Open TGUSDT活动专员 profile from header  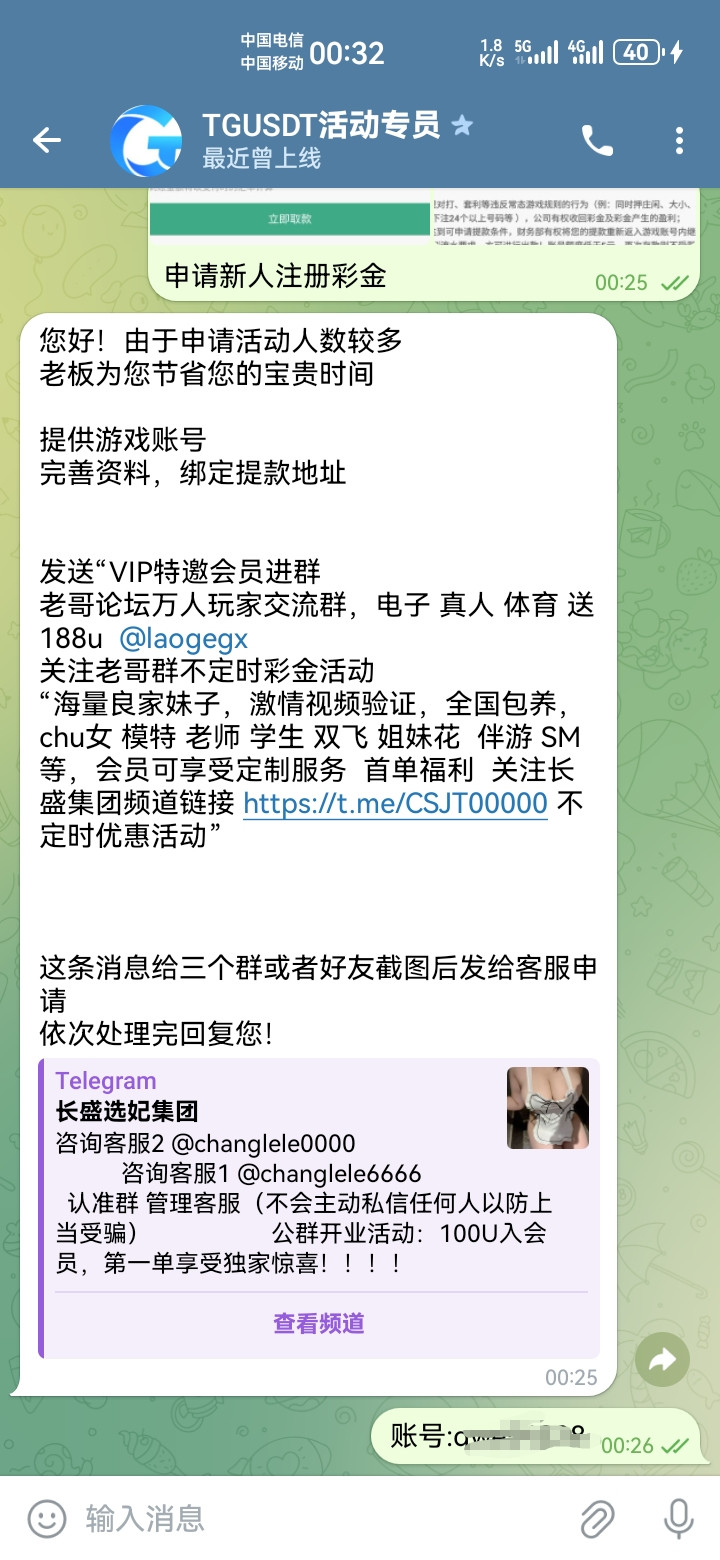(320, 141)
